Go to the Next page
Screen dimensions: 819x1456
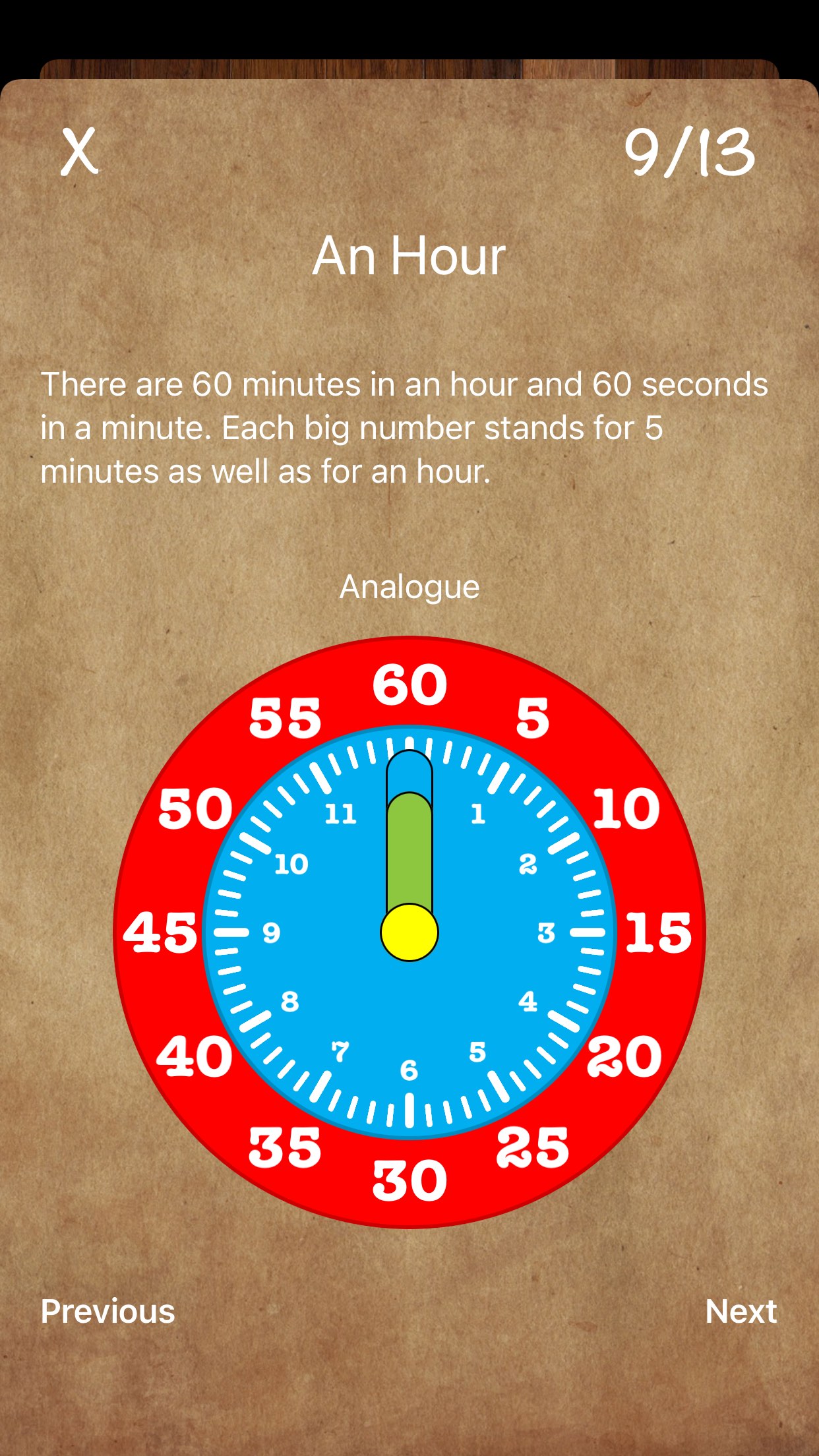741,1311
